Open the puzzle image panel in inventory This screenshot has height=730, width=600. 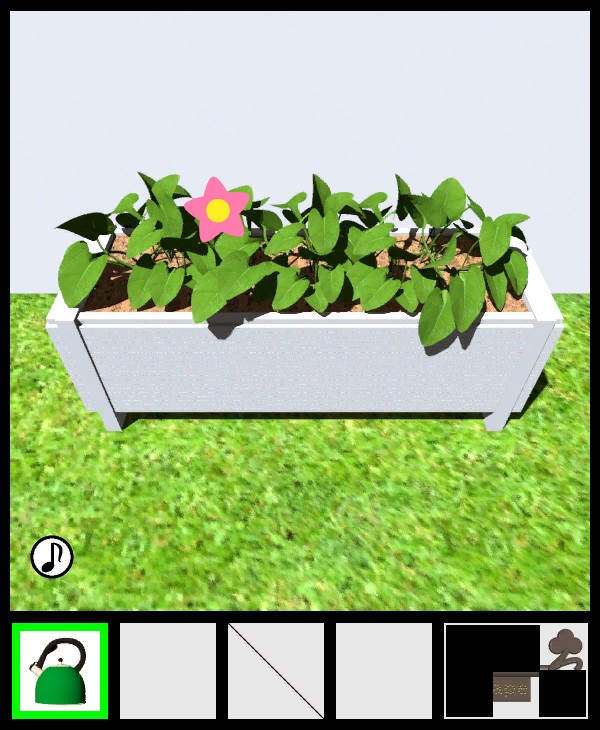pyautogui.click(x=516, y=671)
